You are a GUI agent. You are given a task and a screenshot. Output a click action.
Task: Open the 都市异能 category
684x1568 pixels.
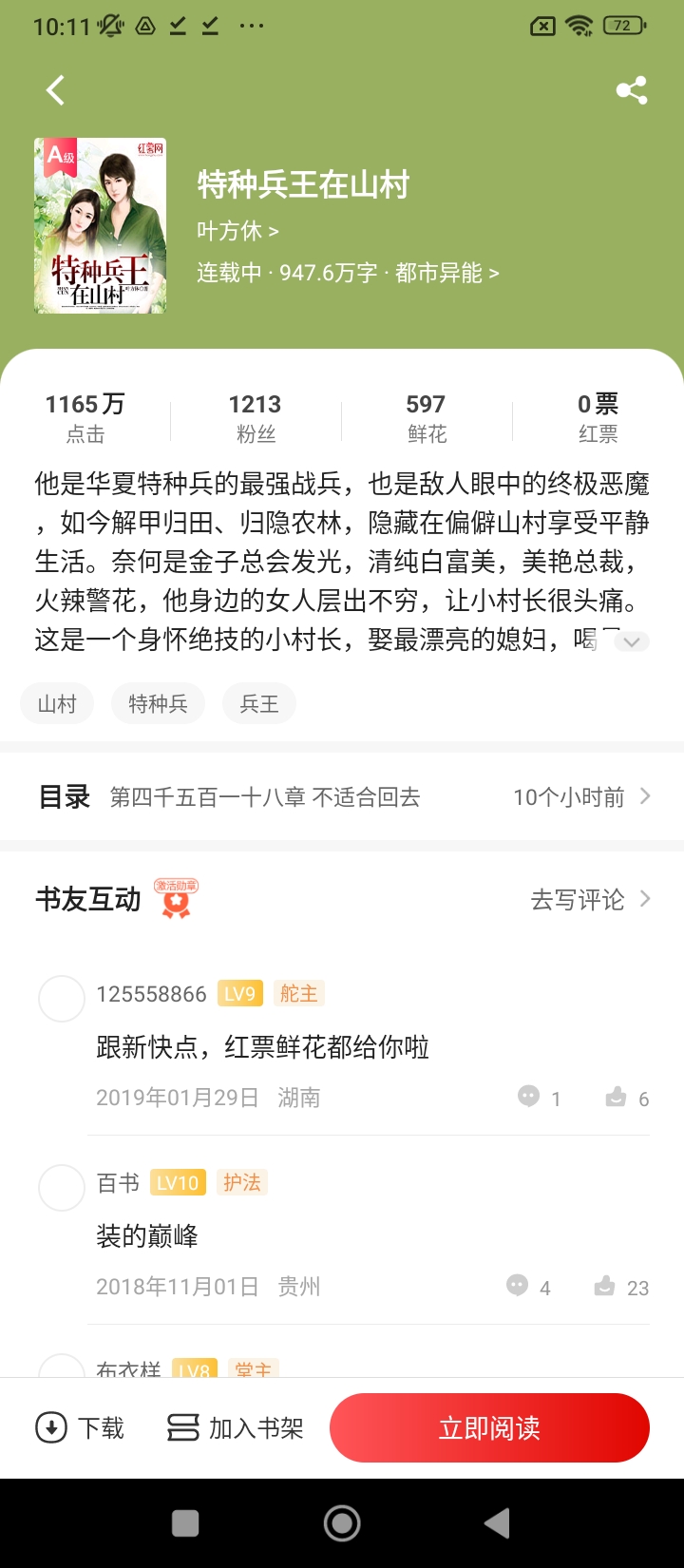(446, 273)
